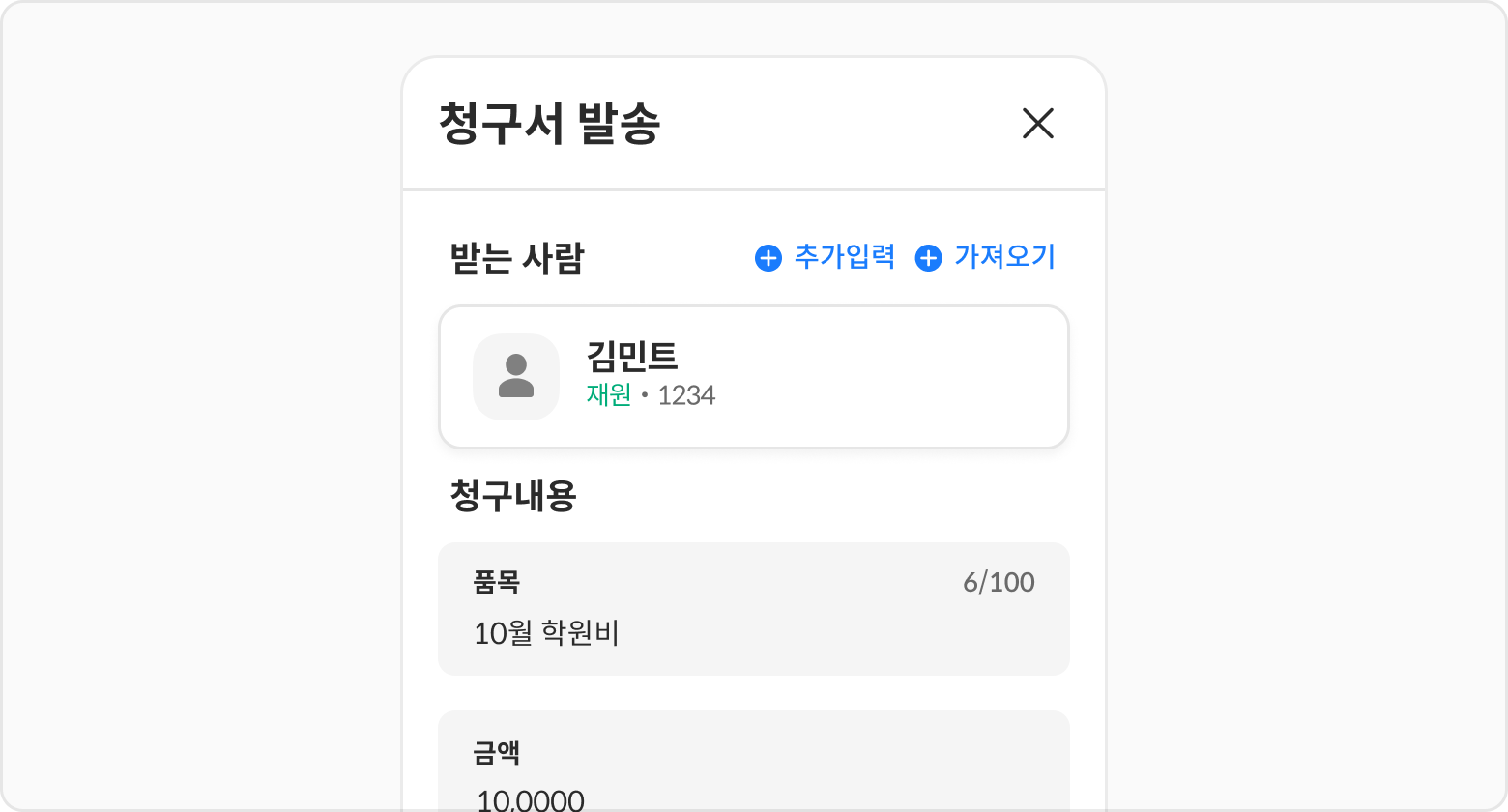
Task: Open the recipient card for 김민트
Action: pyautogui.click(x=754, y=377)
